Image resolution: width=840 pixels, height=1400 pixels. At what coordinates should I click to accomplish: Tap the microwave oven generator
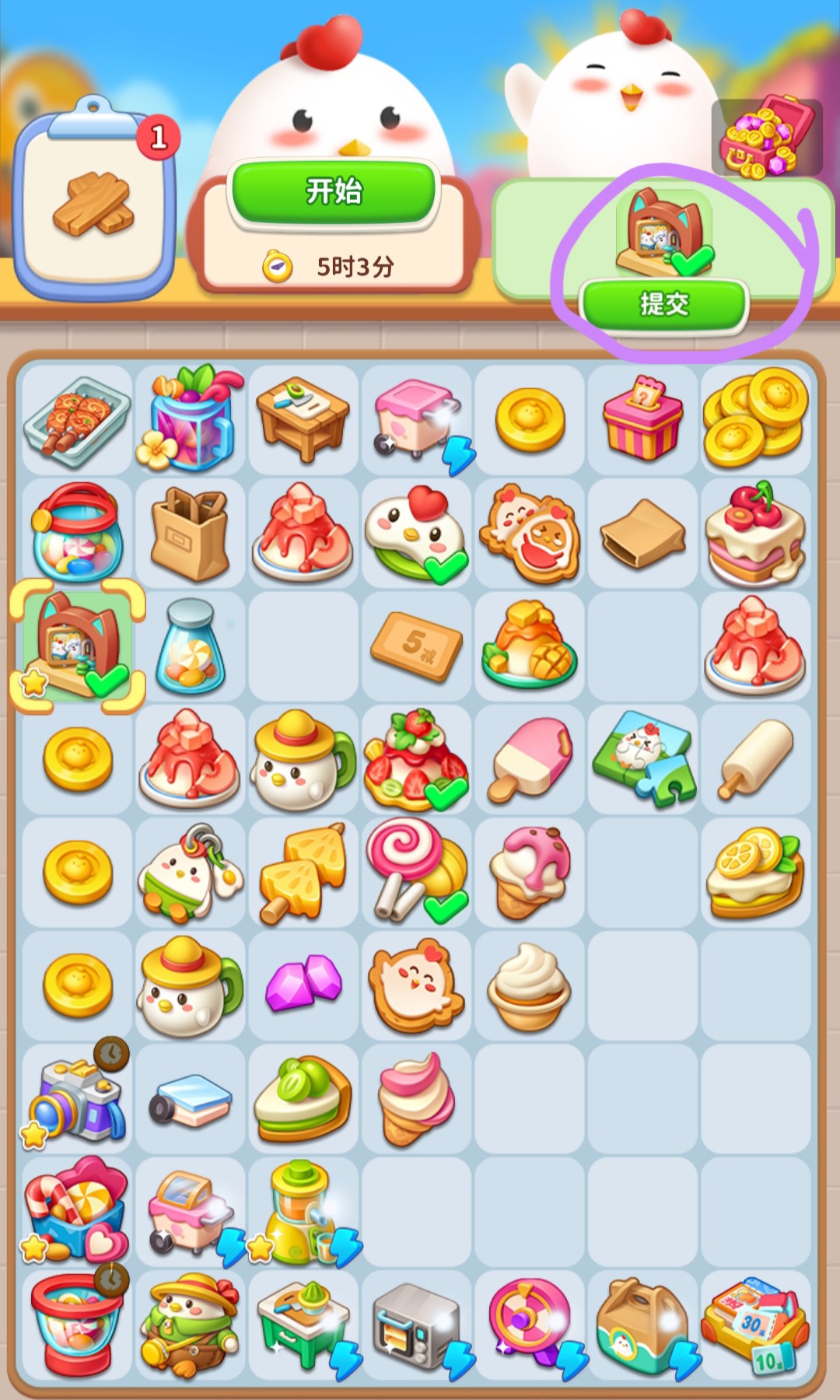[x=416, y=1325]
